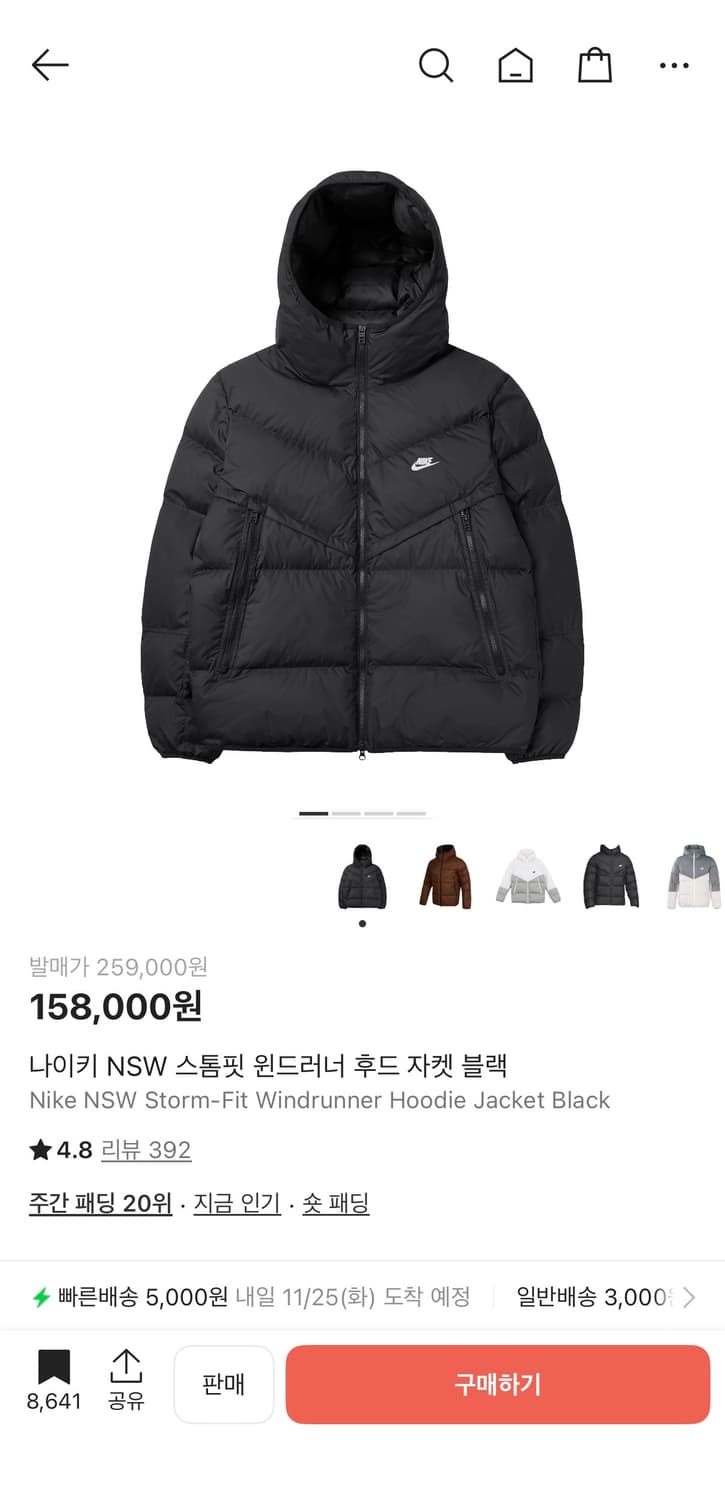
Task: Tap the star rating icon
Action: (x=38, y=1150)
